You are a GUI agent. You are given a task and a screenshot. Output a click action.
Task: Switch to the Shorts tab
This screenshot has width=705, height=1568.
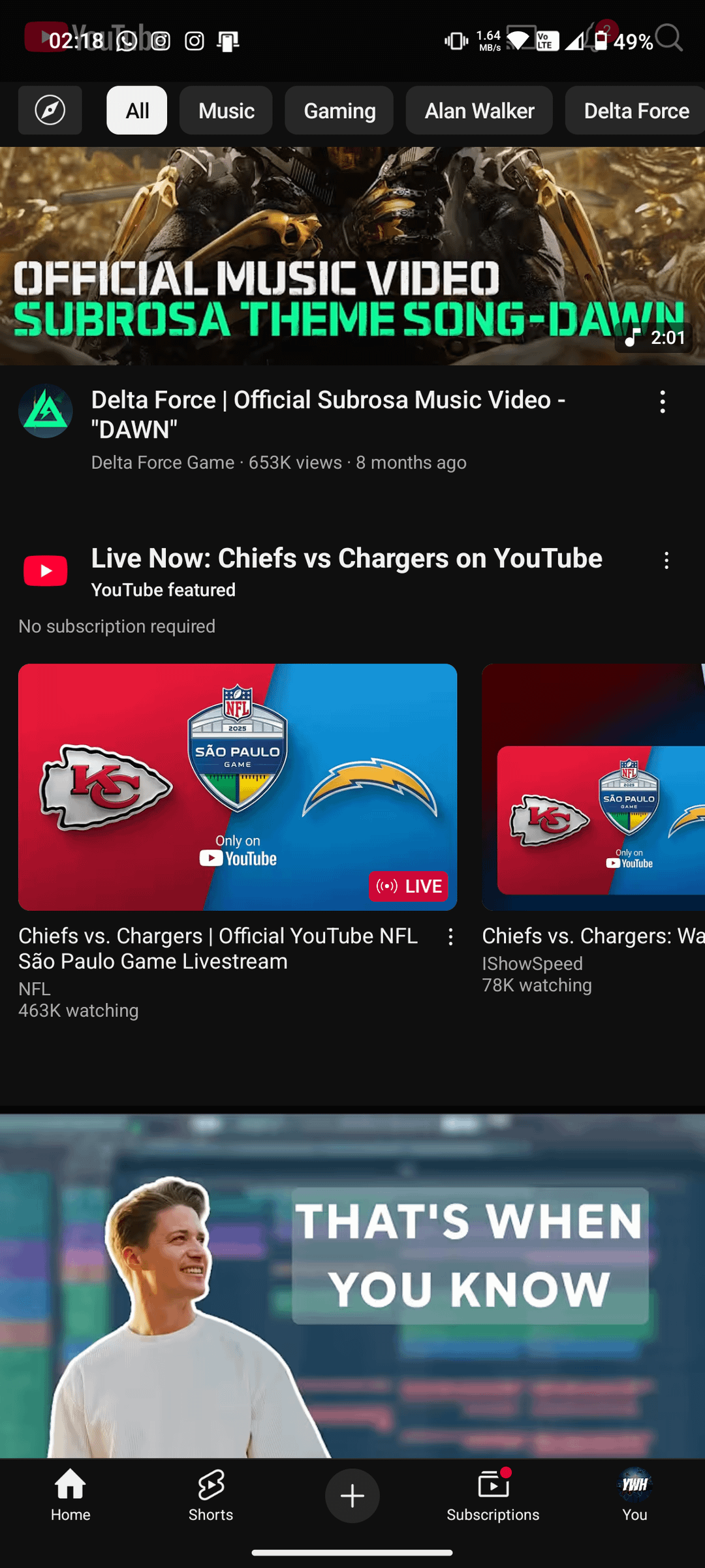211,1496
